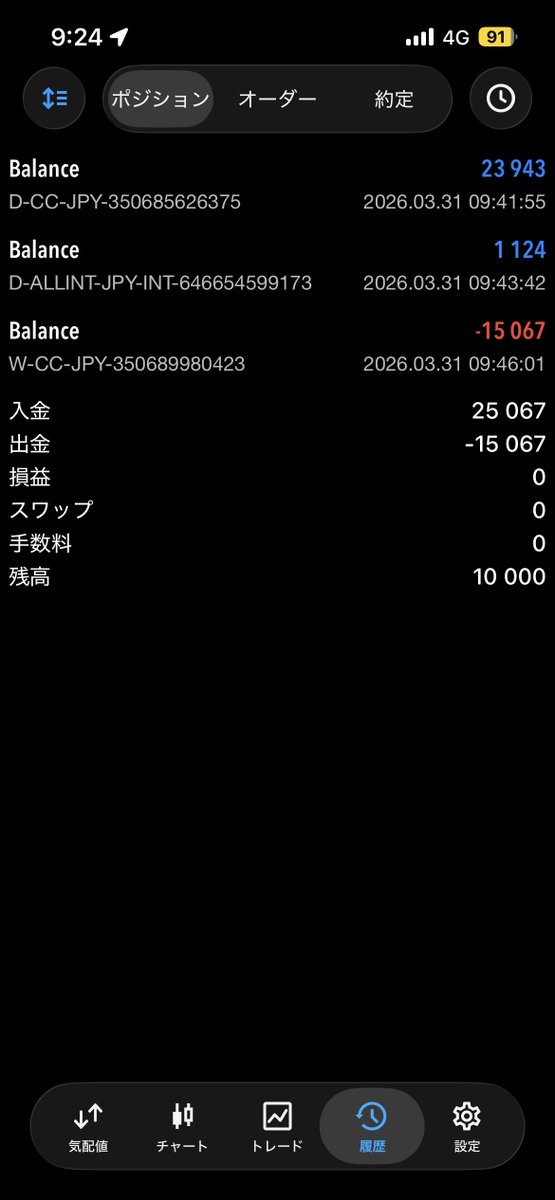Open the Balance entry of 23 943
The height and width of the screenshot is (1200, 555).
[277, 184]
